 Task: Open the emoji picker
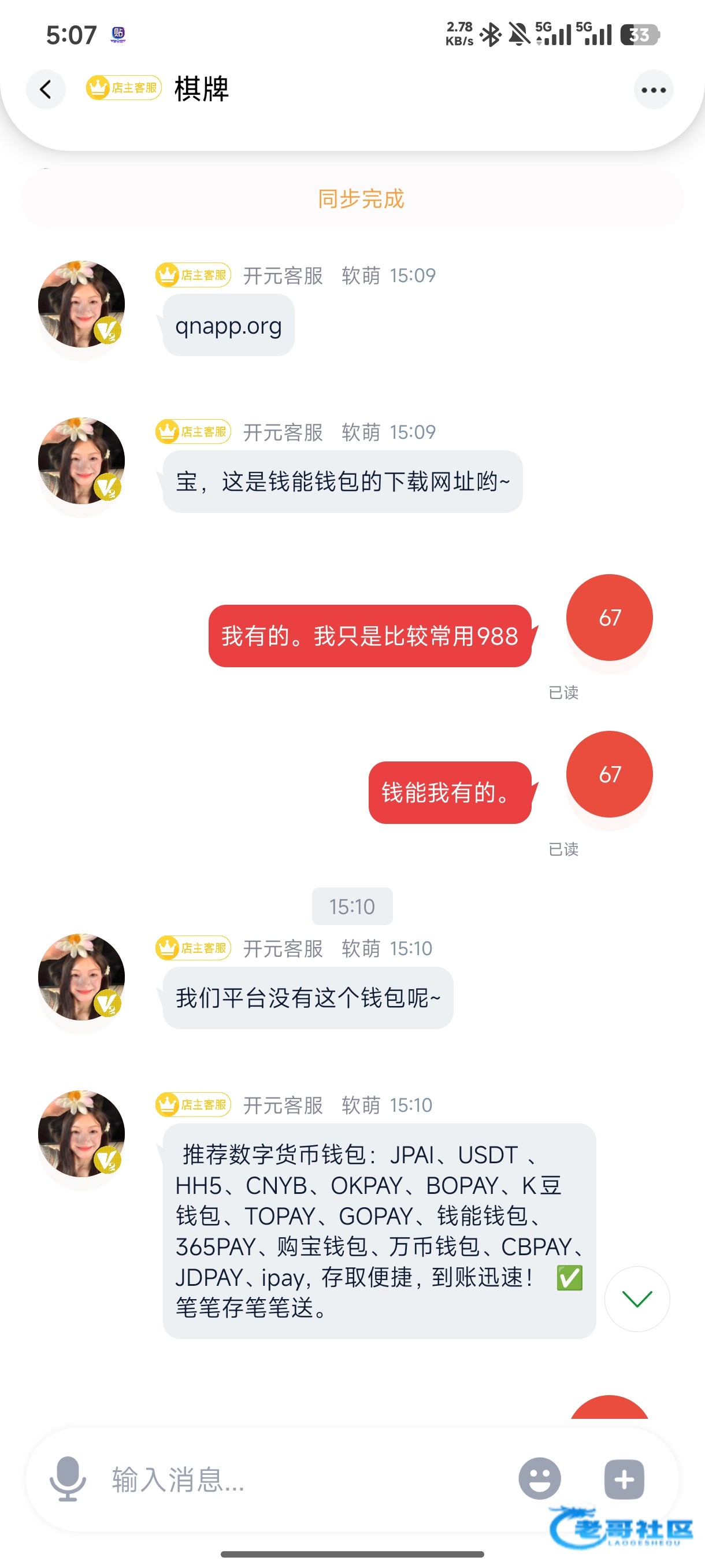(540, 1478)
